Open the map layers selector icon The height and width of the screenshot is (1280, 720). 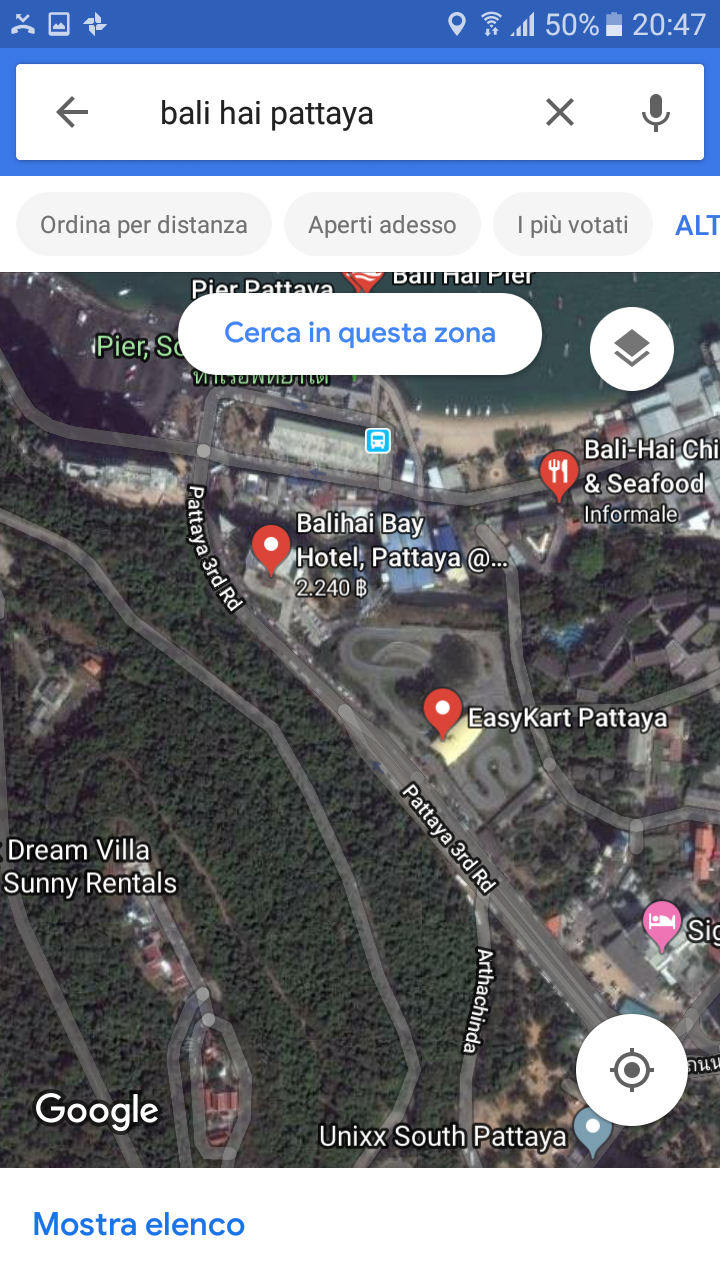point(631,348)
